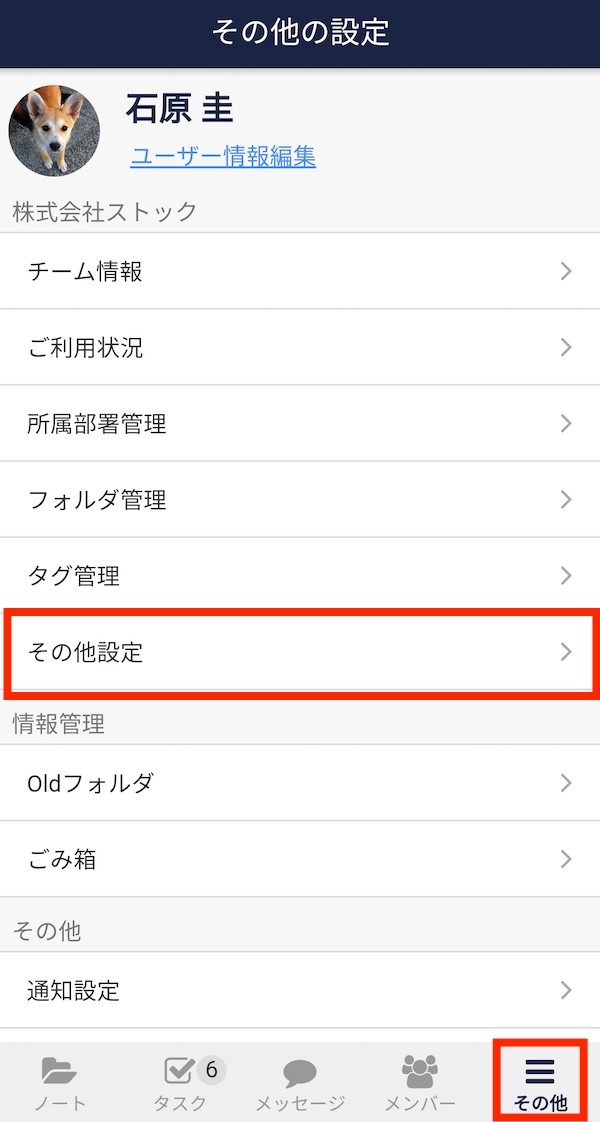Switch to the メッセージ tab
The height and width of the screenshot is (1122, 600).
pyautogui.click(x=300, y=1084)
